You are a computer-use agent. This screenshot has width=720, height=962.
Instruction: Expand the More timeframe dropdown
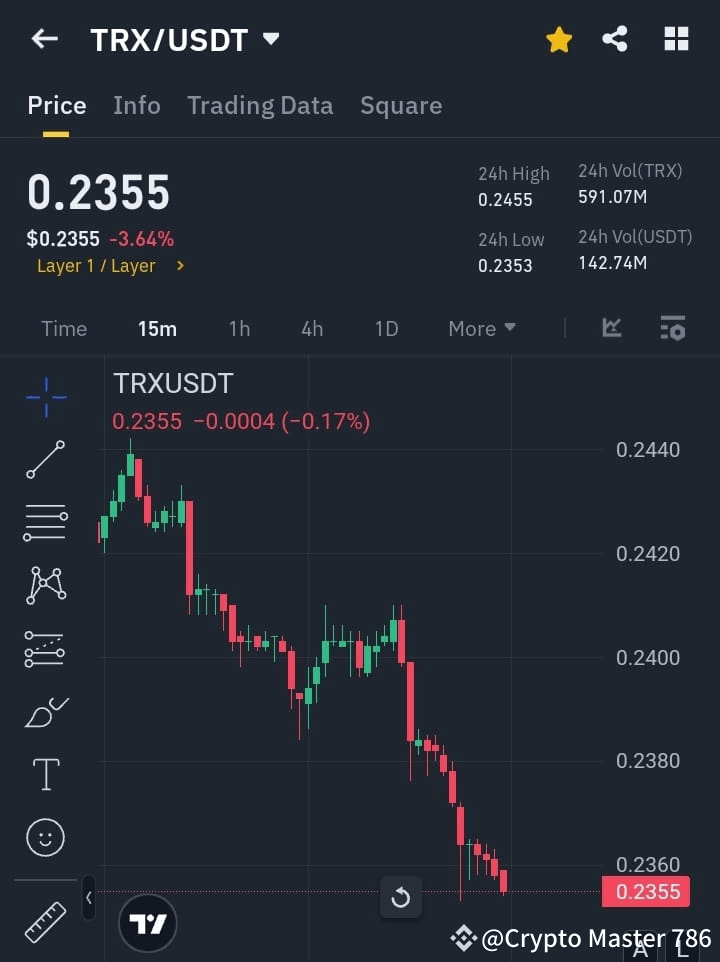(481, 328)
